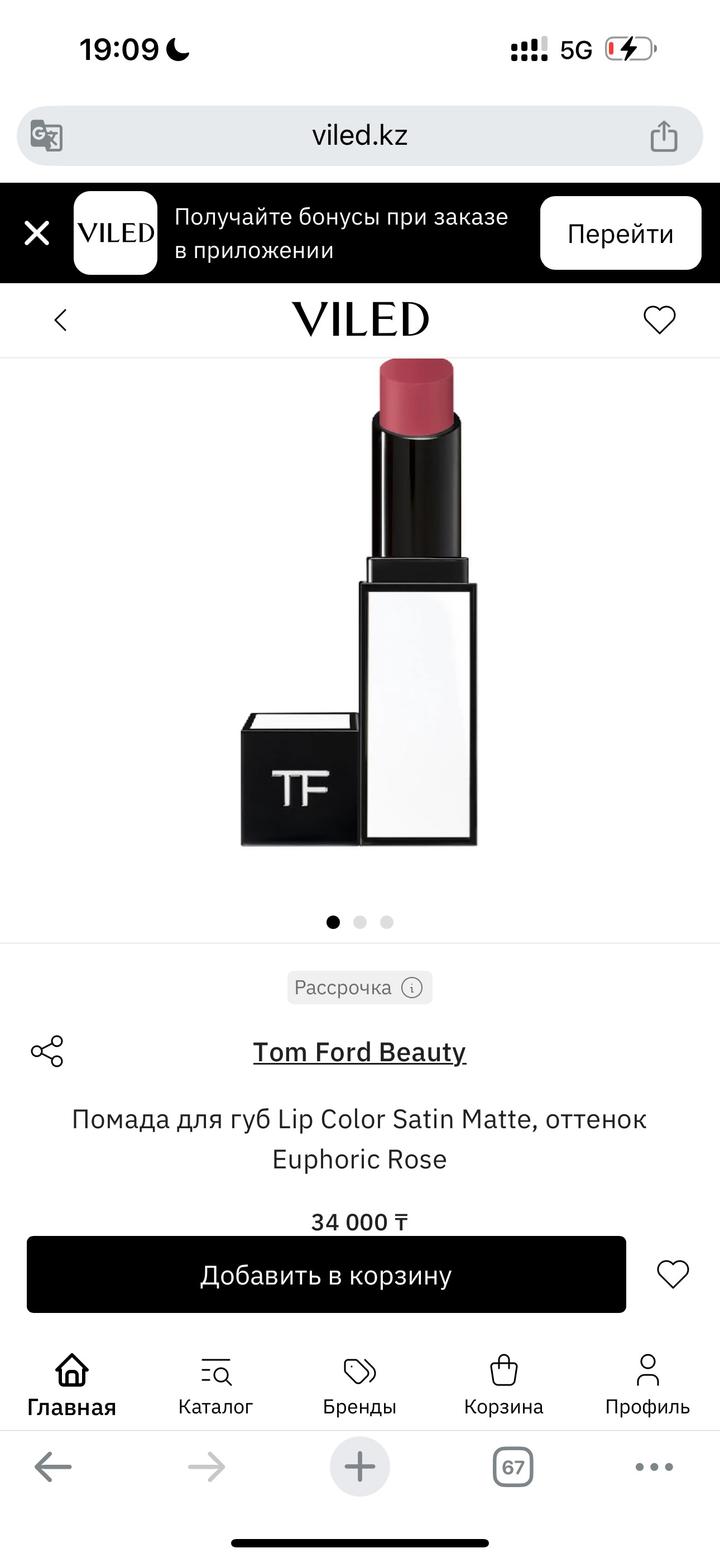Viewport: 720px width, 1561px height.
Task: Open the Бренды tab
Action: coord(359,1385)
